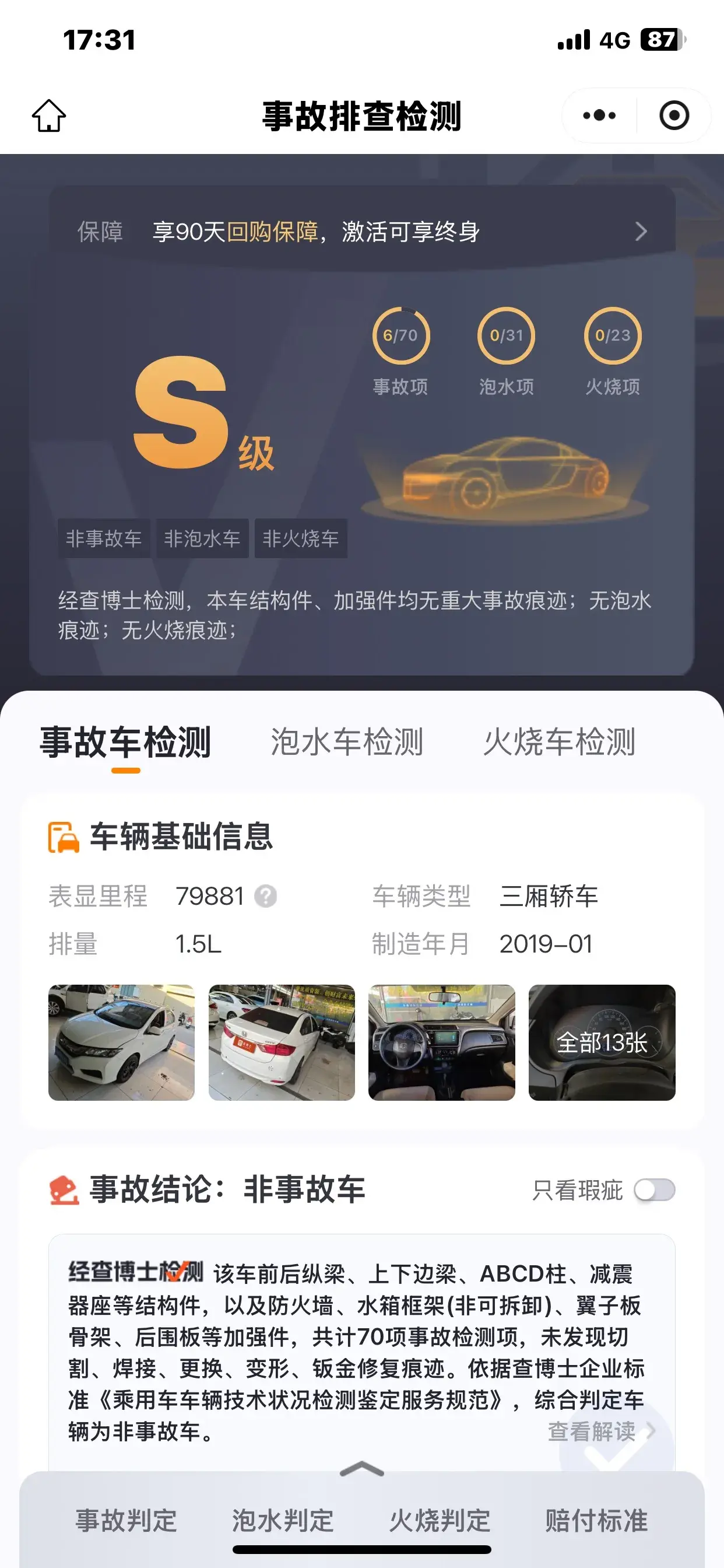Switch to 火烧车检测 tab
The width and height of the screenshot is (724, 1568).
pos(559,743)
